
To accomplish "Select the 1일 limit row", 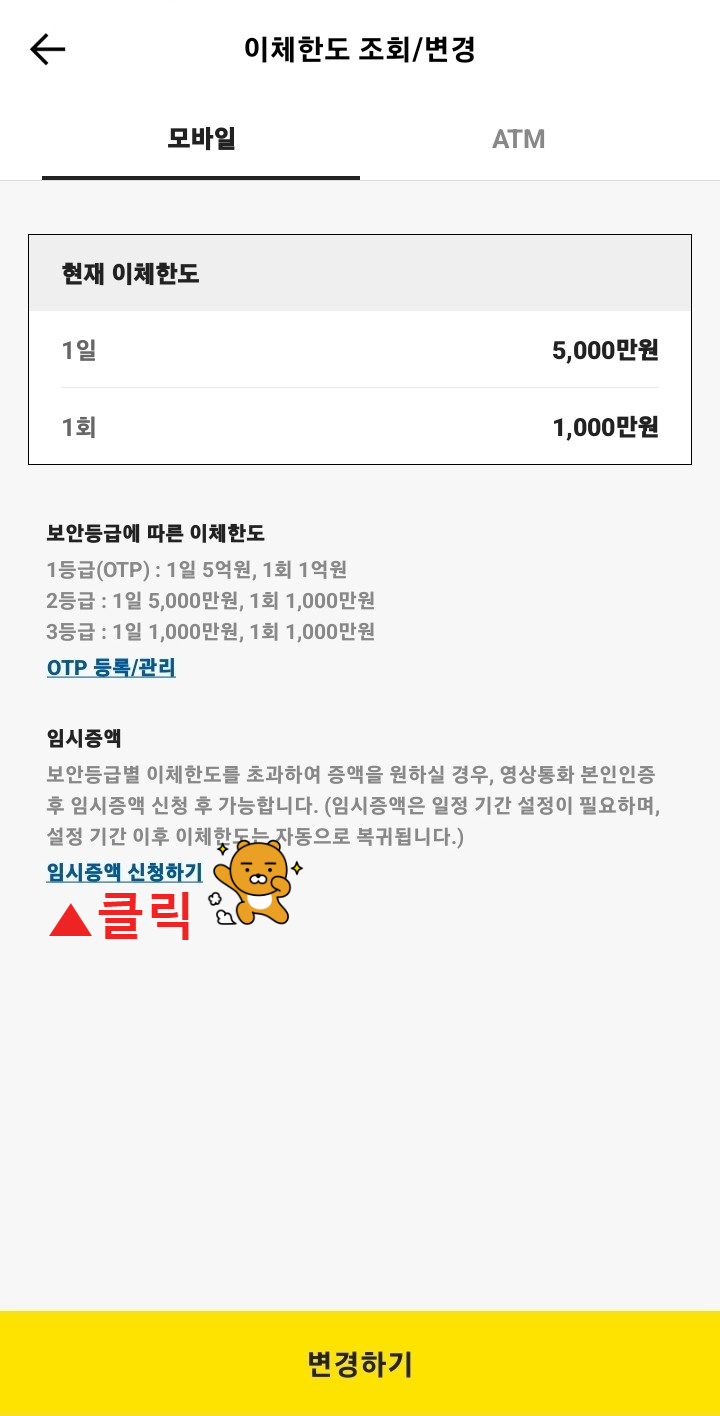I will coord(360,350).
